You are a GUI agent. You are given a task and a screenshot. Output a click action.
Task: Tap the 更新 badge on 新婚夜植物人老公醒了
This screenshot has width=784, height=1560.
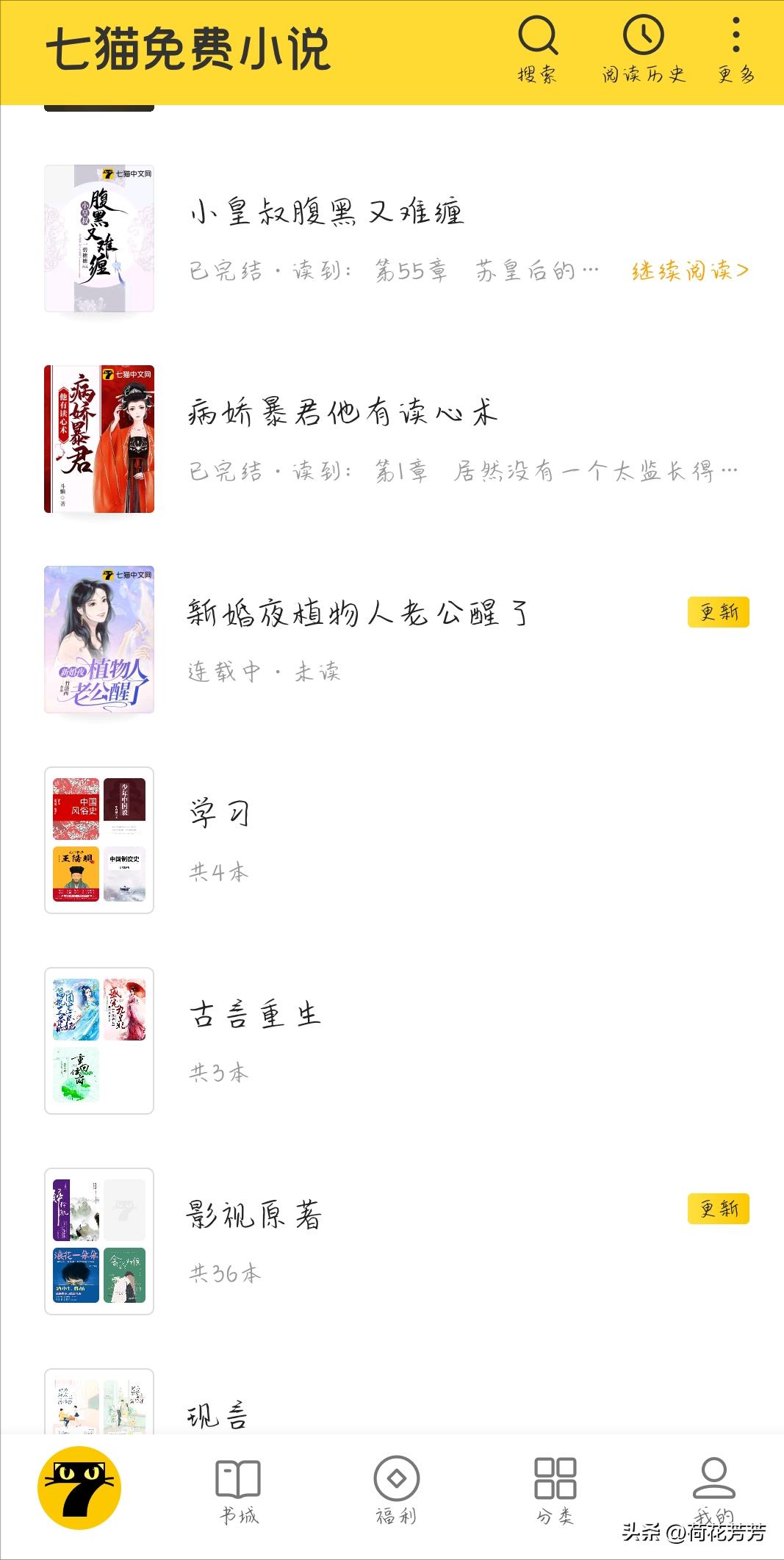coord(719,612)
